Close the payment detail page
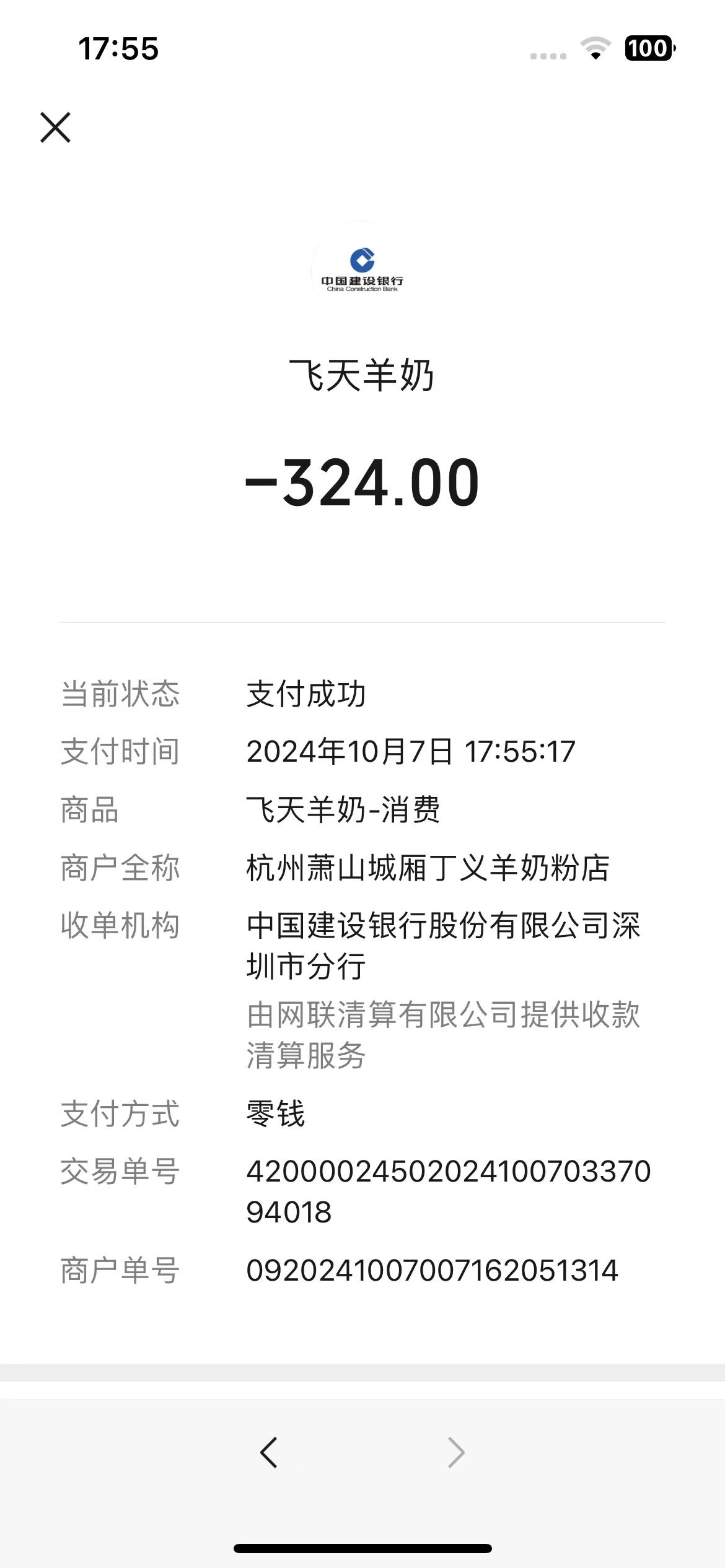 tap(55, 128)
